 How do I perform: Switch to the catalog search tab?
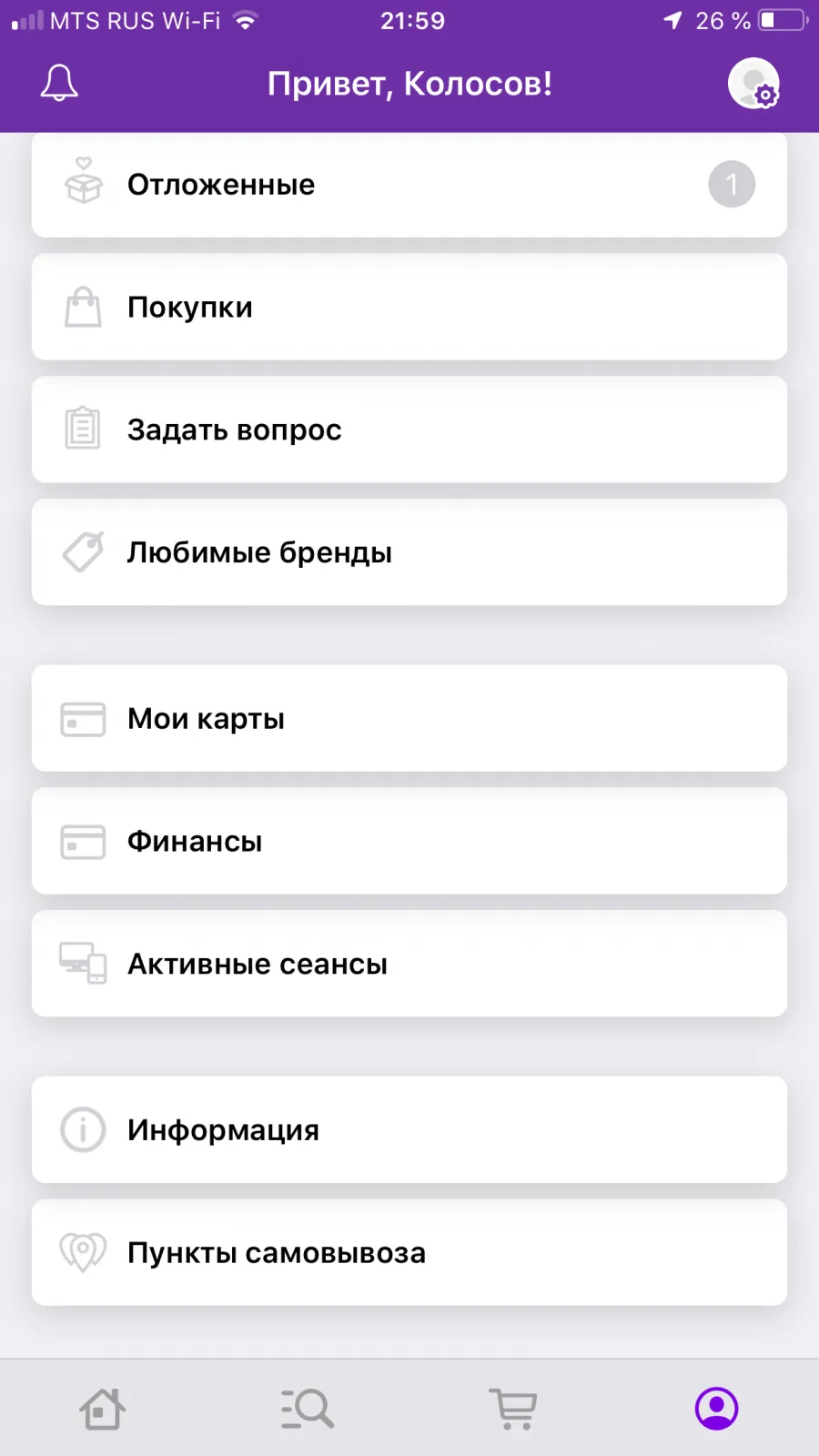coord(307,1409)
